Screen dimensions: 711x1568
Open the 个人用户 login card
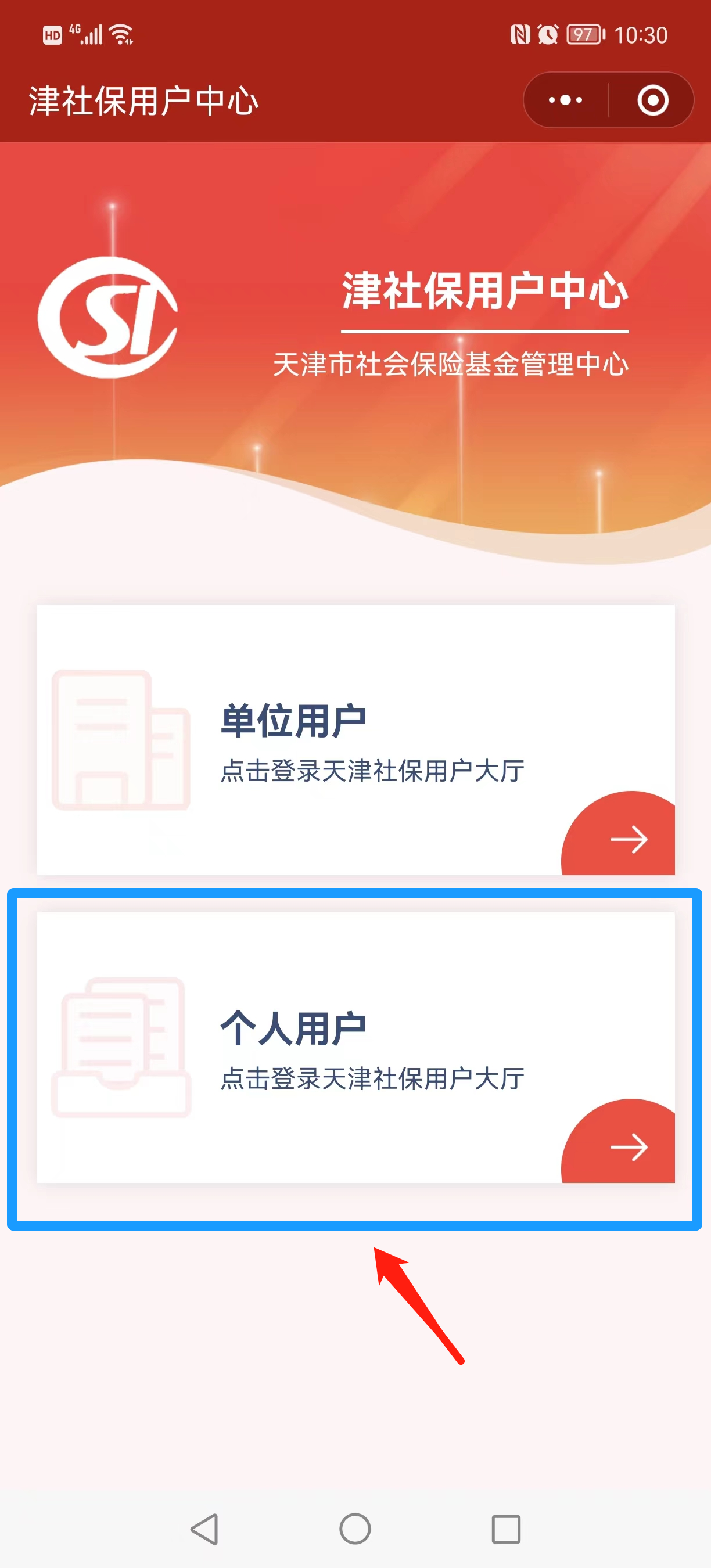click(355, 1047)
